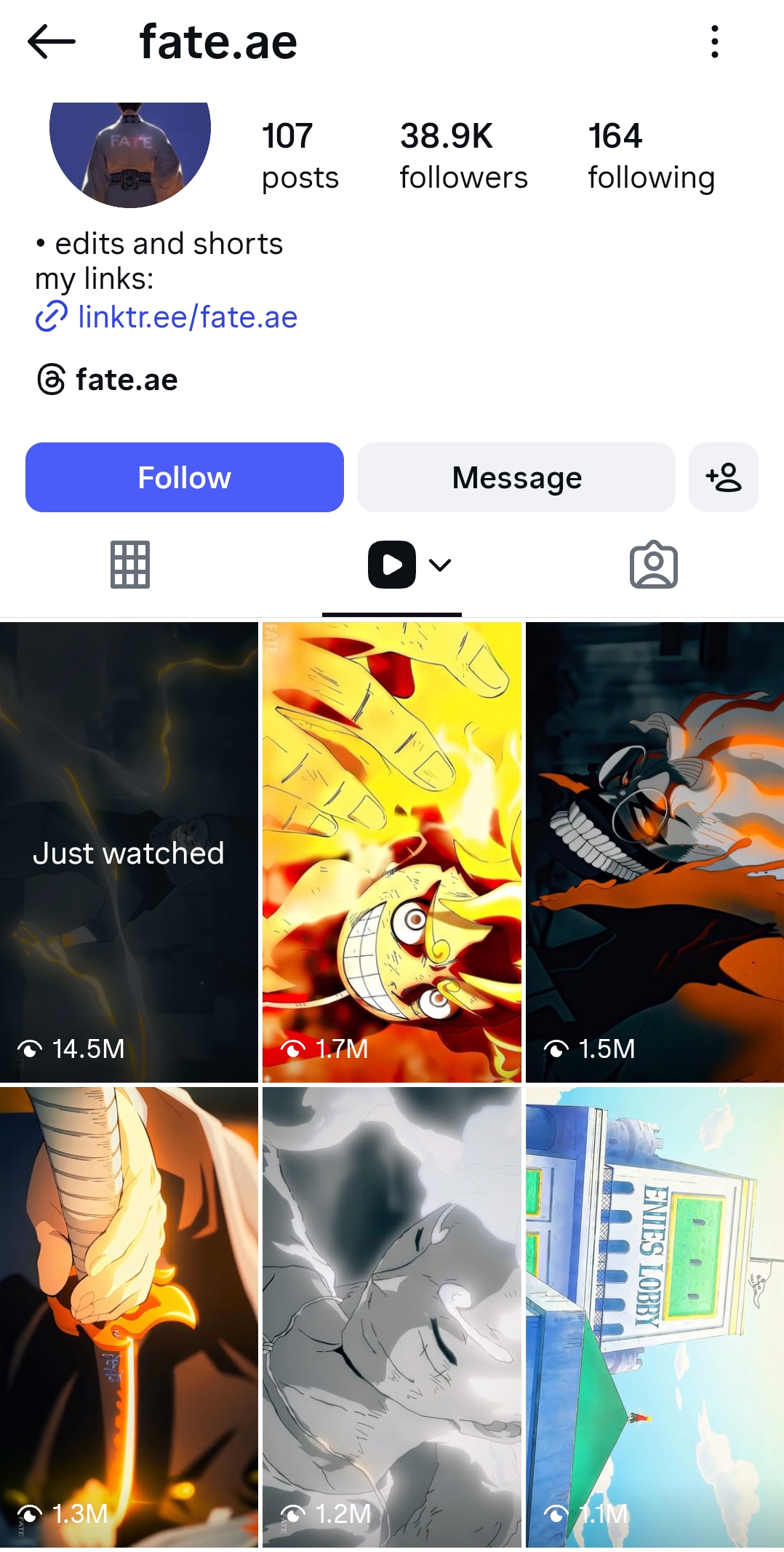784x1552 pixels.
Task: Play the Enies Lobby reel with 1.1M views
Action: pyautogui.click(x=655, y=1317)
